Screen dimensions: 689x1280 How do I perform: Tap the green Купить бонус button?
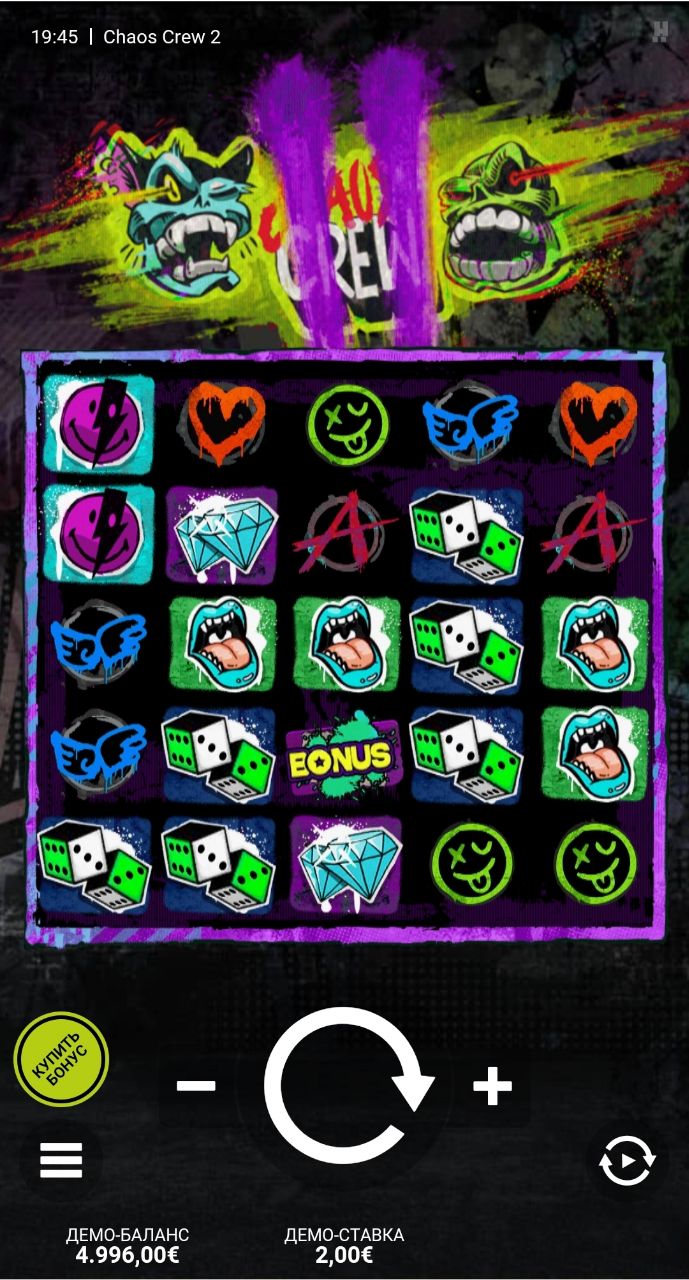click(61, 1059)
